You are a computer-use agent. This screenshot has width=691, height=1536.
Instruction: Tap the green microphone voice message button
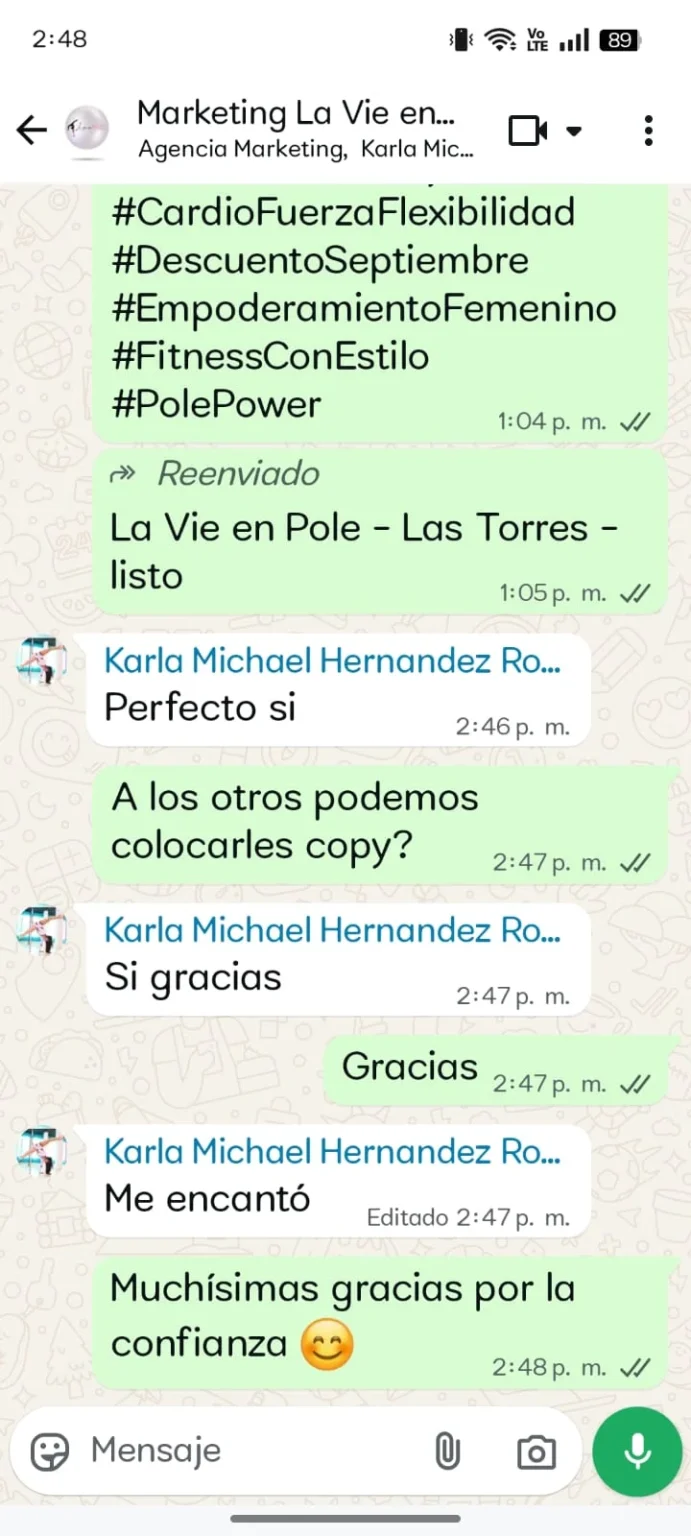638,1451
